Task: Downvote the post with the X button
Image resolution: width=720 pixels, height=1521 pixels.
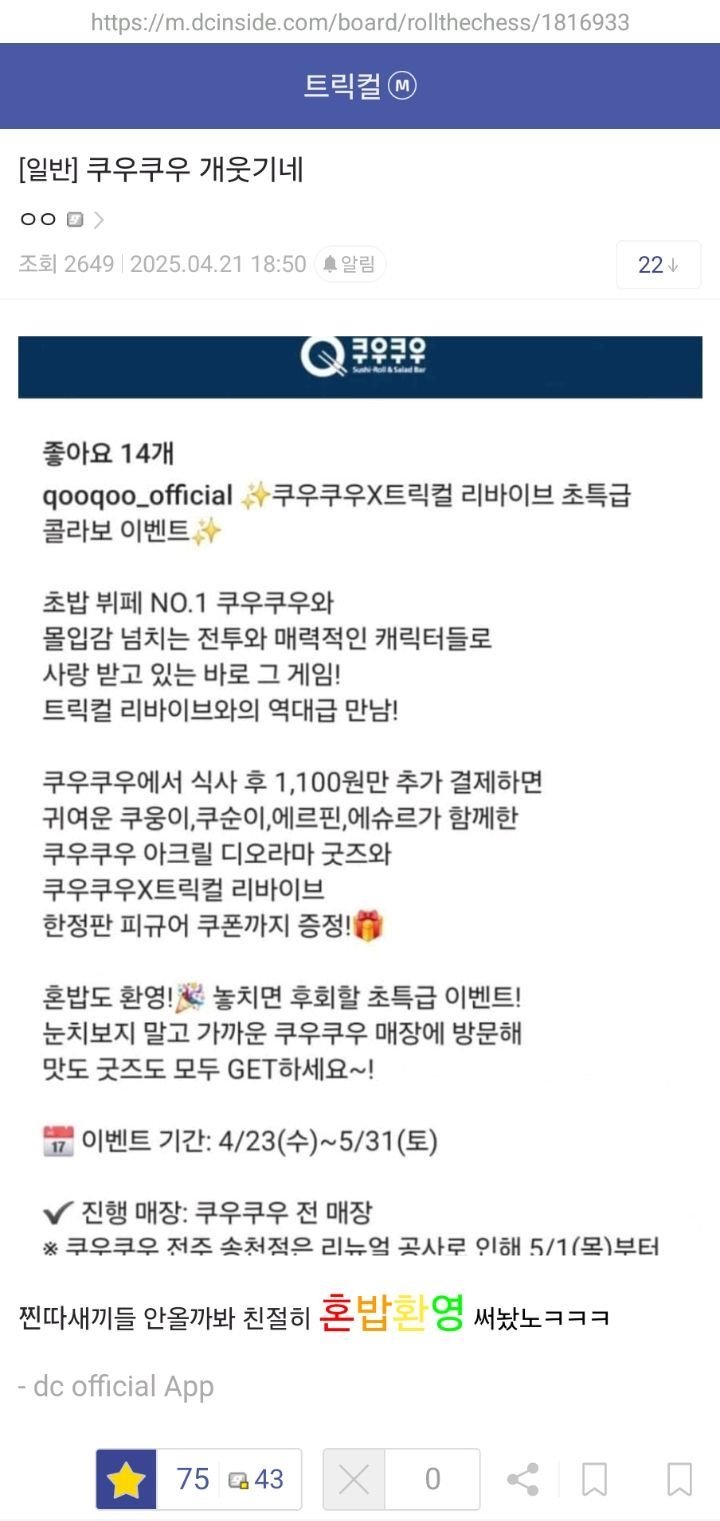Action: tap(354, 1479)
